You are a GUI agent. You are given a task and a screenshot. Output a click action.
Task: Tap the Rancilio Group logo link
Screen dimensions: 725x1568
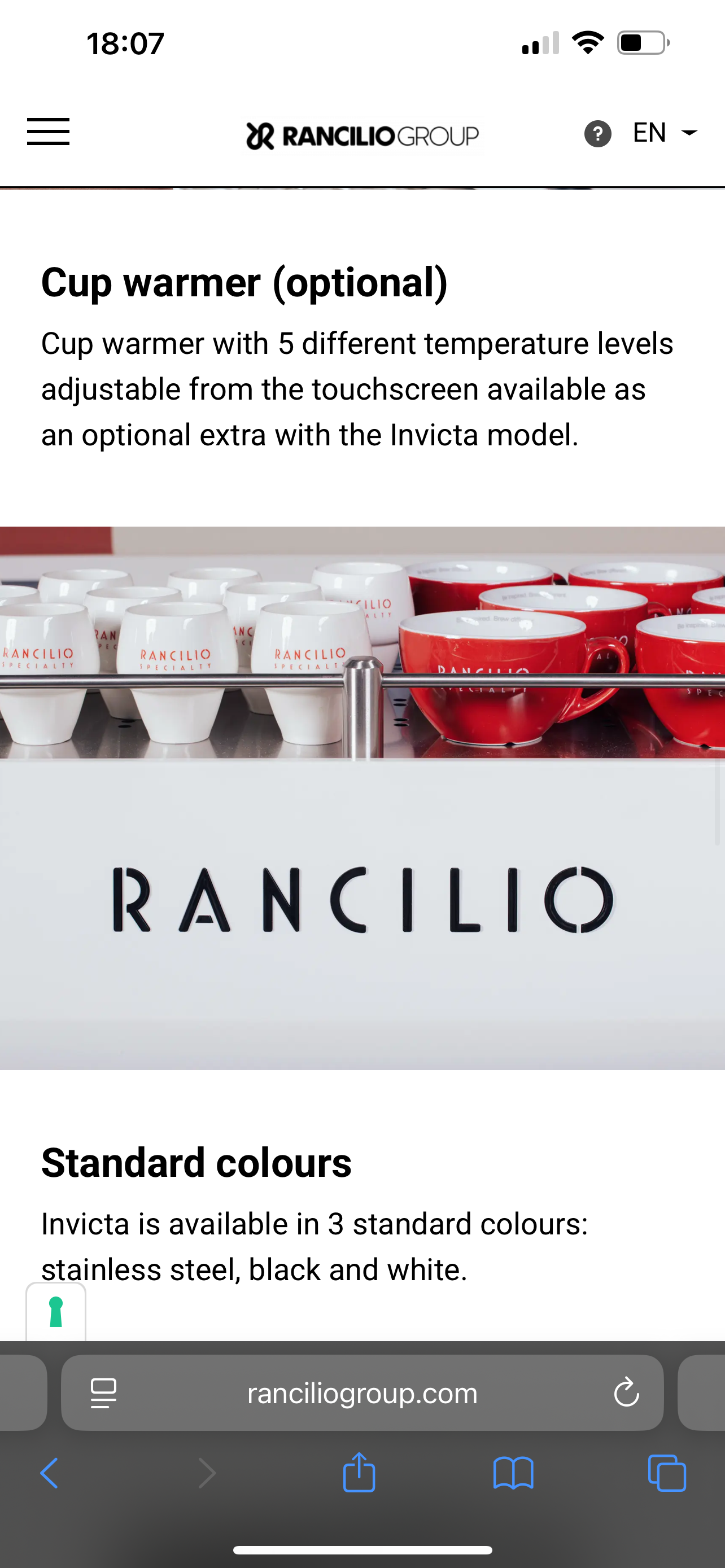click(362, 135)
